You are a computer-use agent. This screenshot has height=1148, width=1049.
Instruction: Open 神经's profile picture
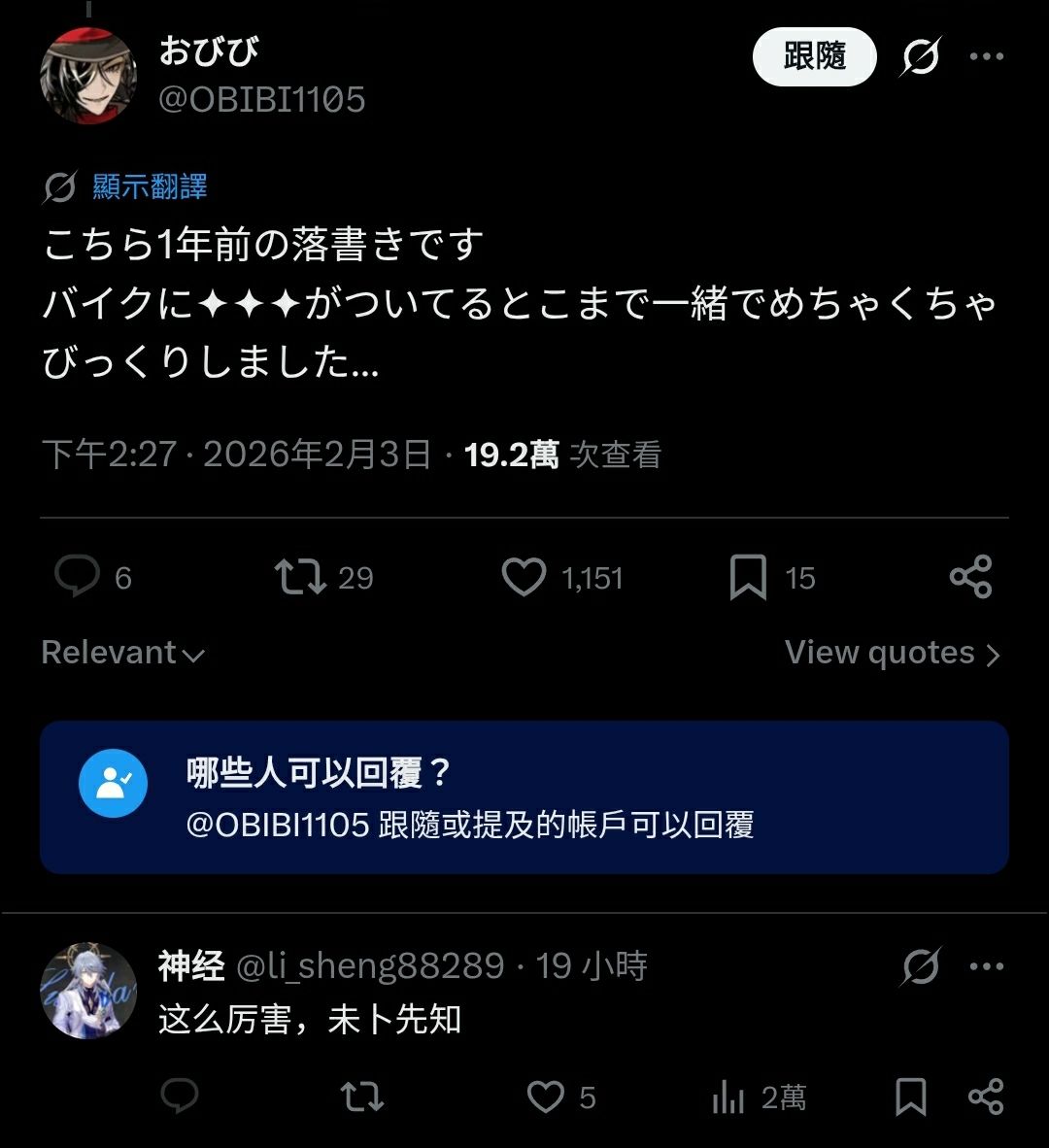88,991
